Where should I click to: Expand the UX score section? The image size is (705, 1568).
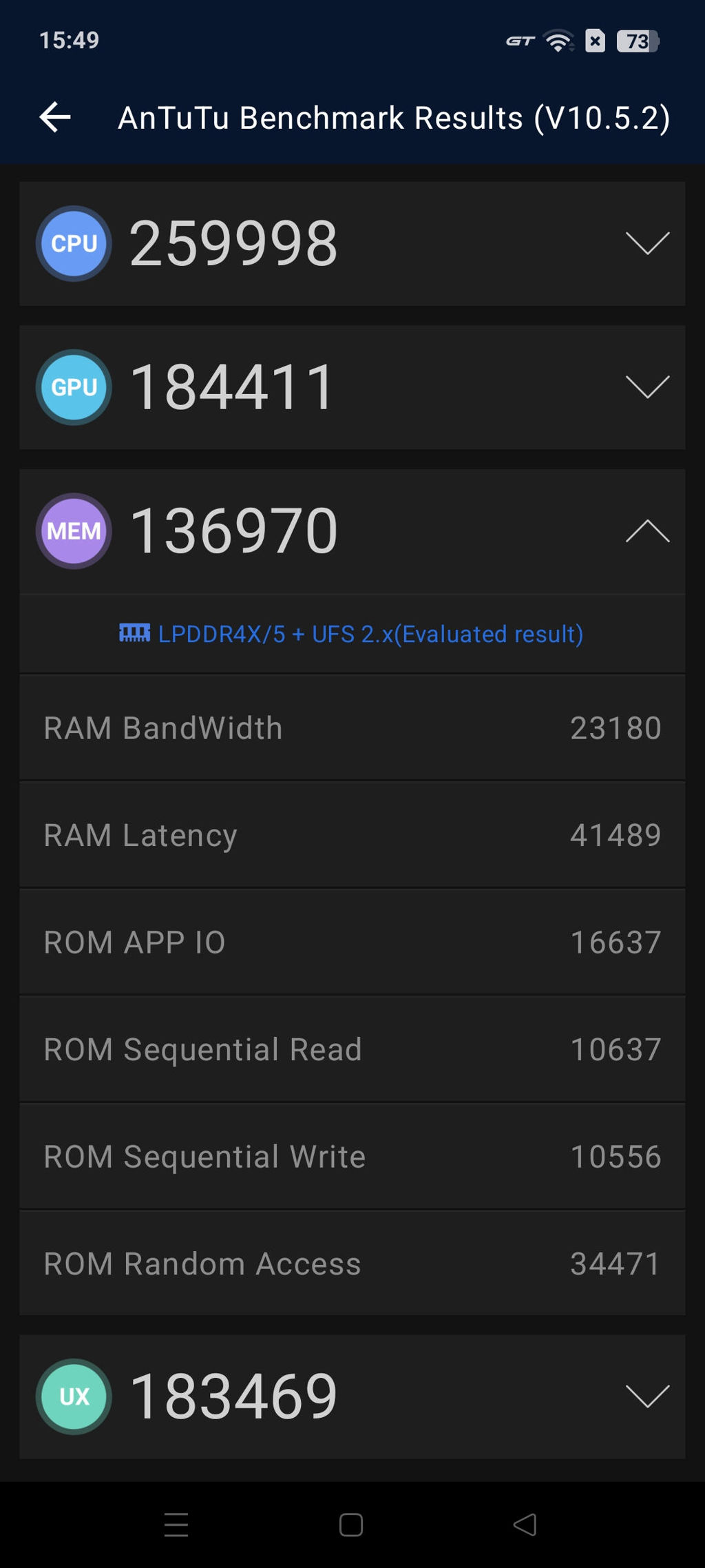(x=646, y=1396)
